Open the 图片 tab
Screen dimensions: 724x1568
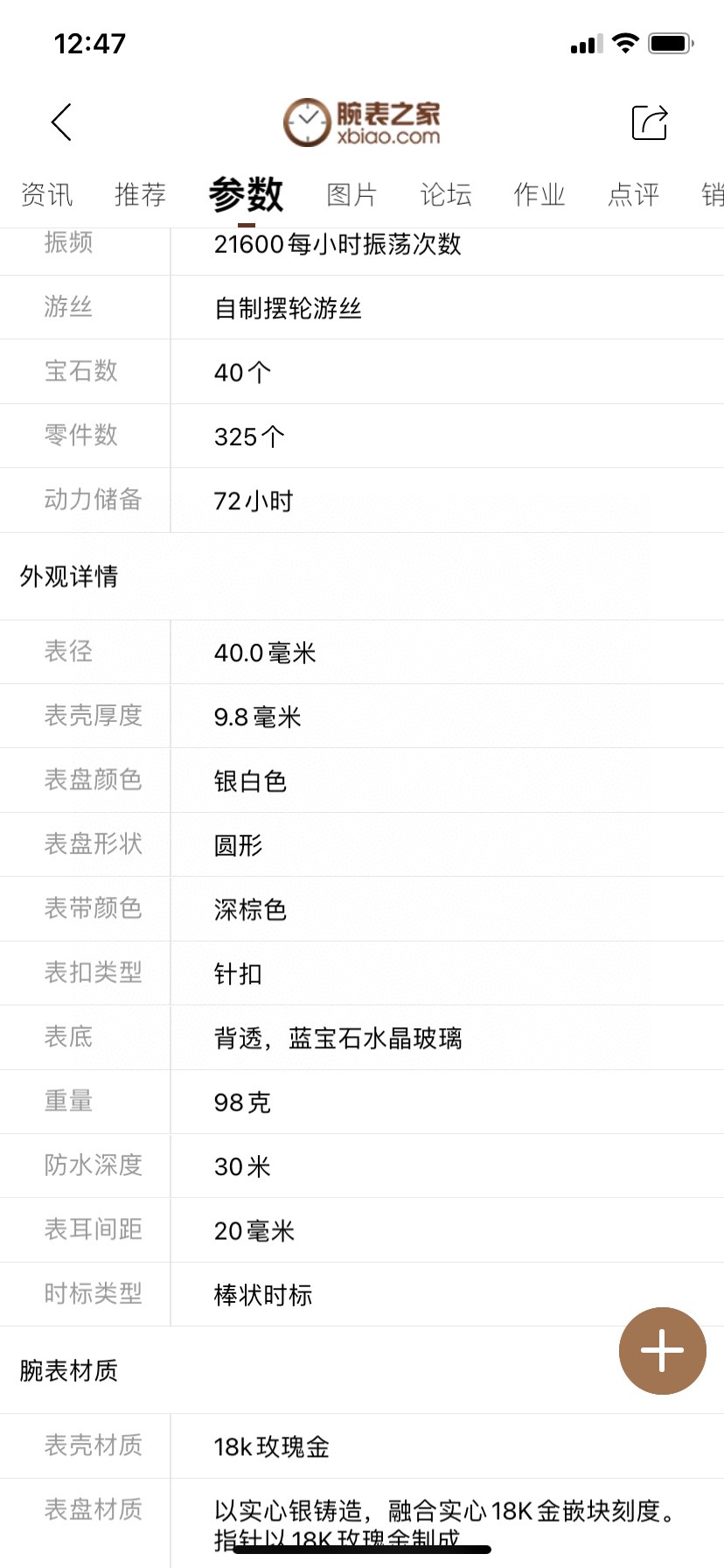[x=352, y=194]
